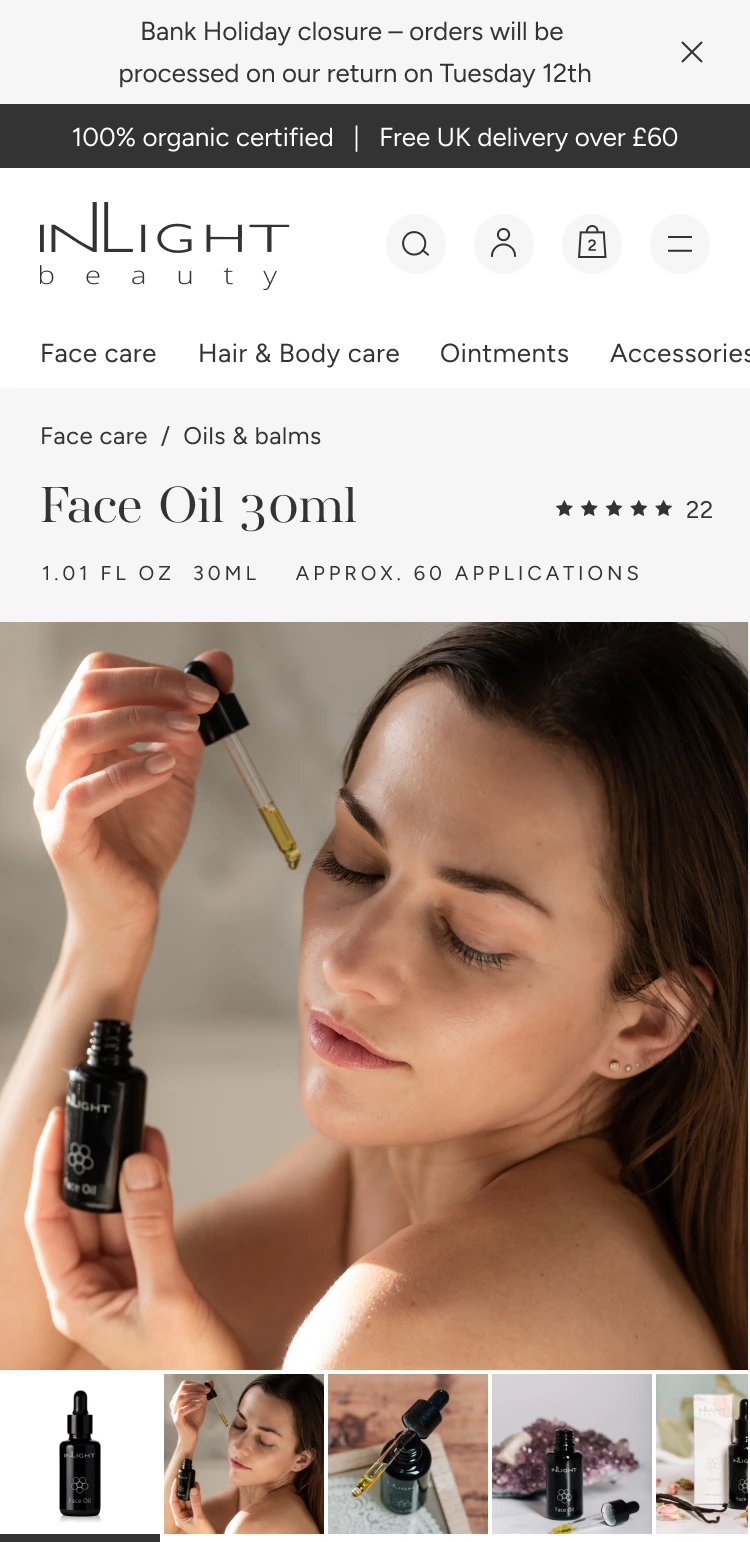Select the woman with dropper thumbnail
750x1542 pixels.
coord(244,1453)
